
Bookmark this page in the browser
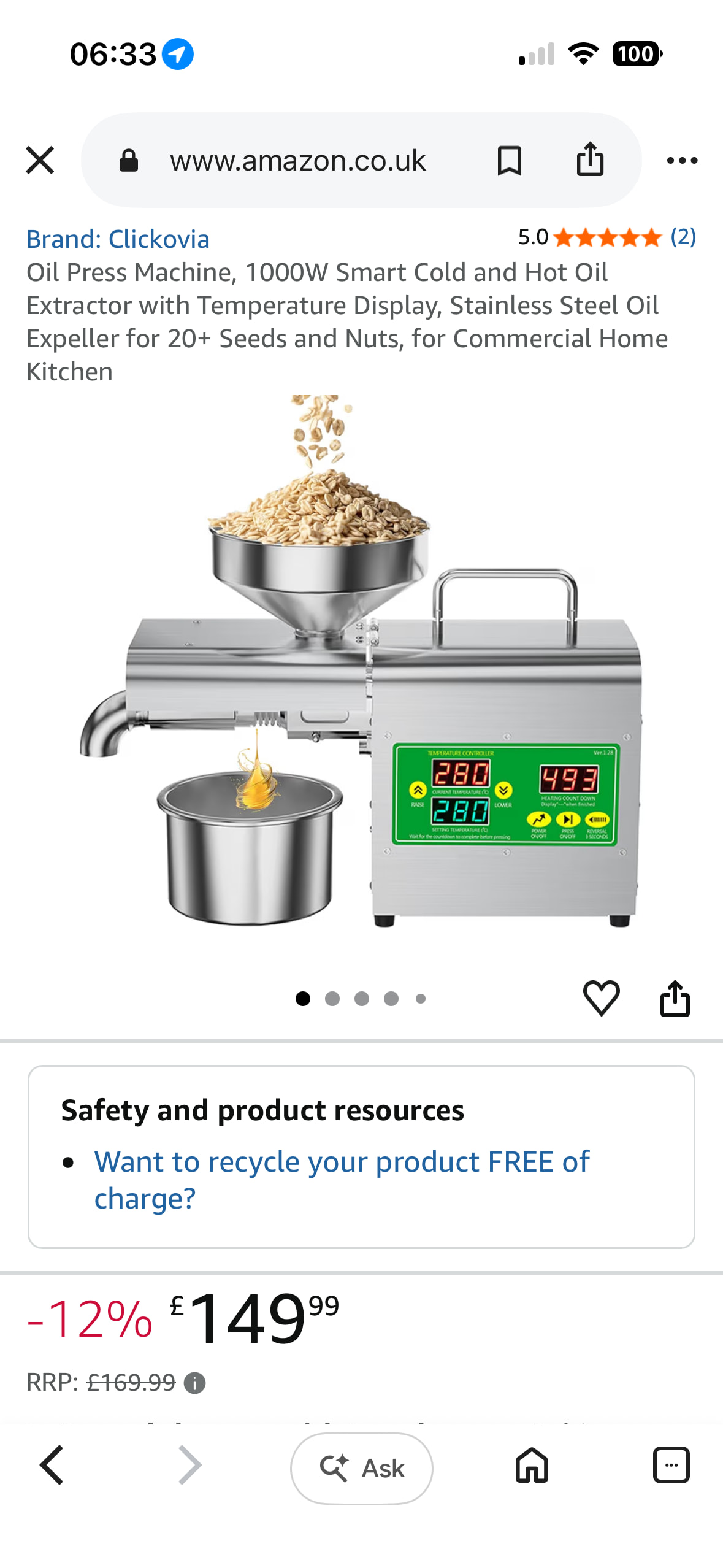[x=509, y=160]
